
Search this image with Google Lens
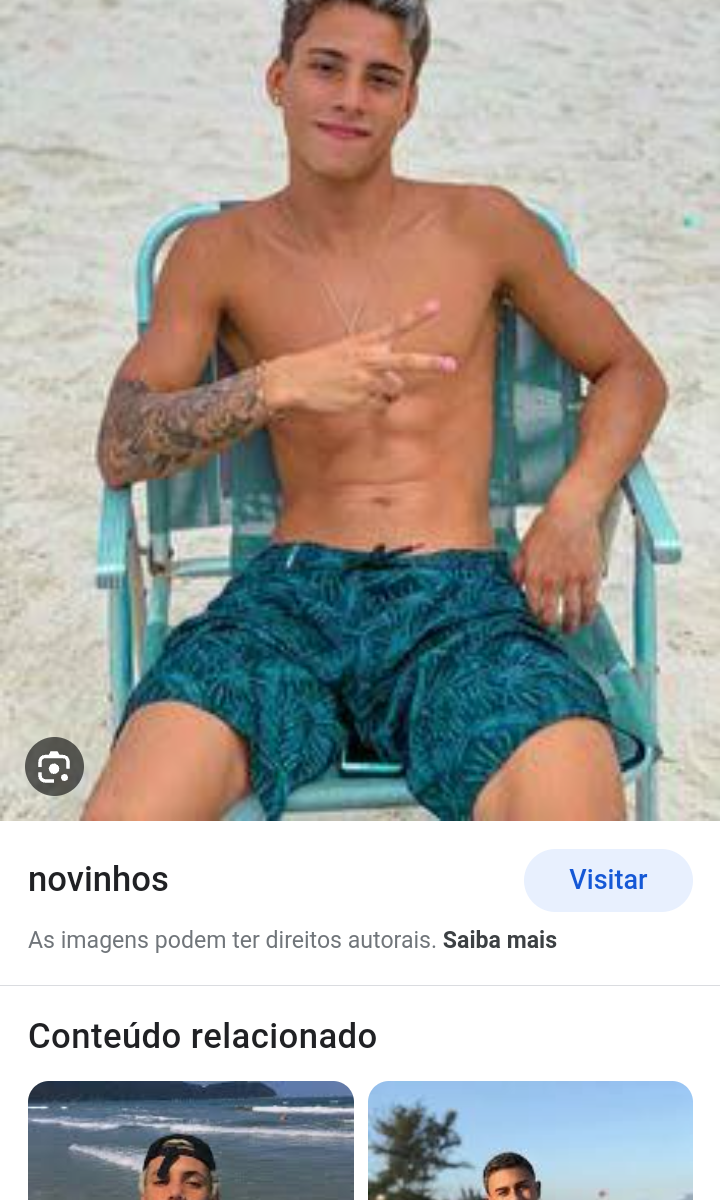click(x=54, y=767)
